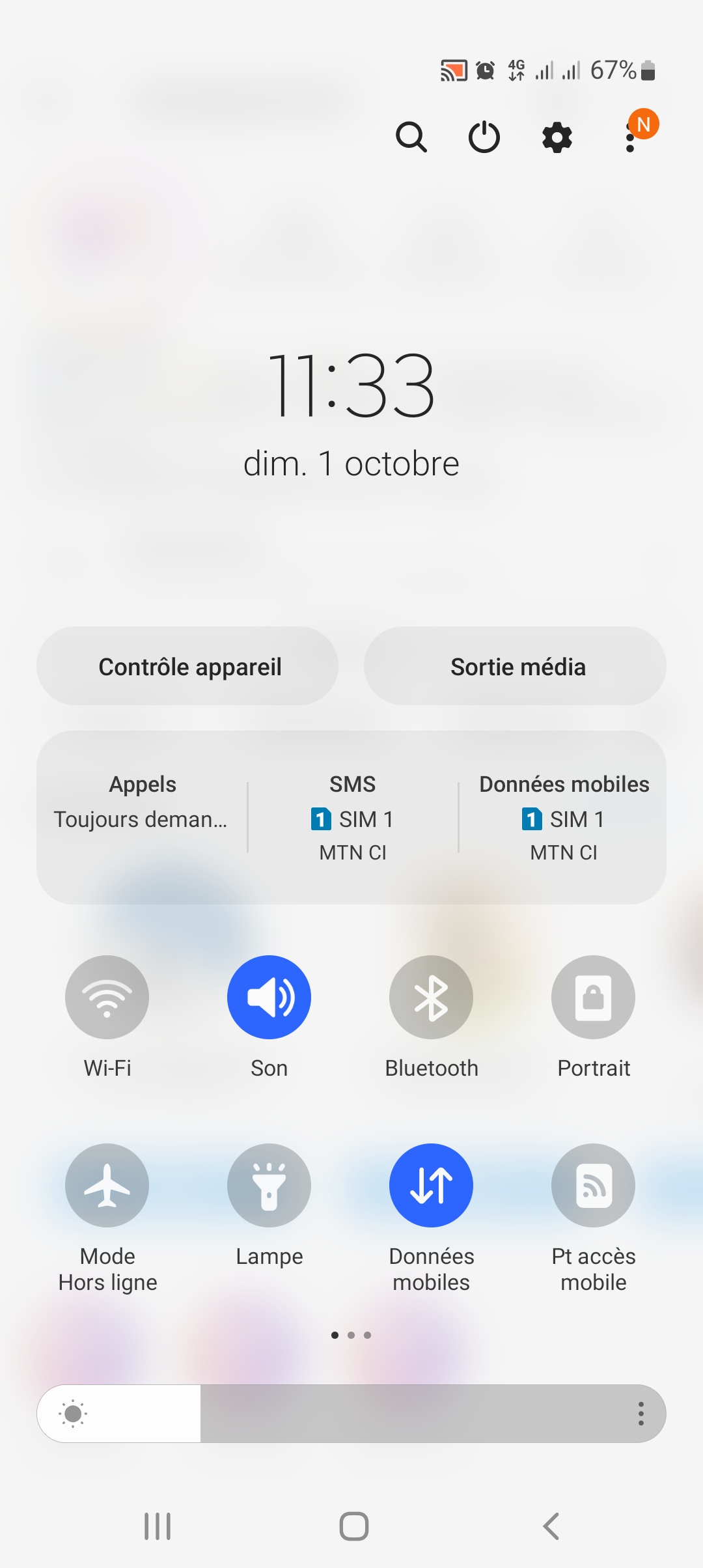Viewport: 703px width, 1568px height.
Task: Tap the brightness slider bar
Action: click(x=332, y=1414)
